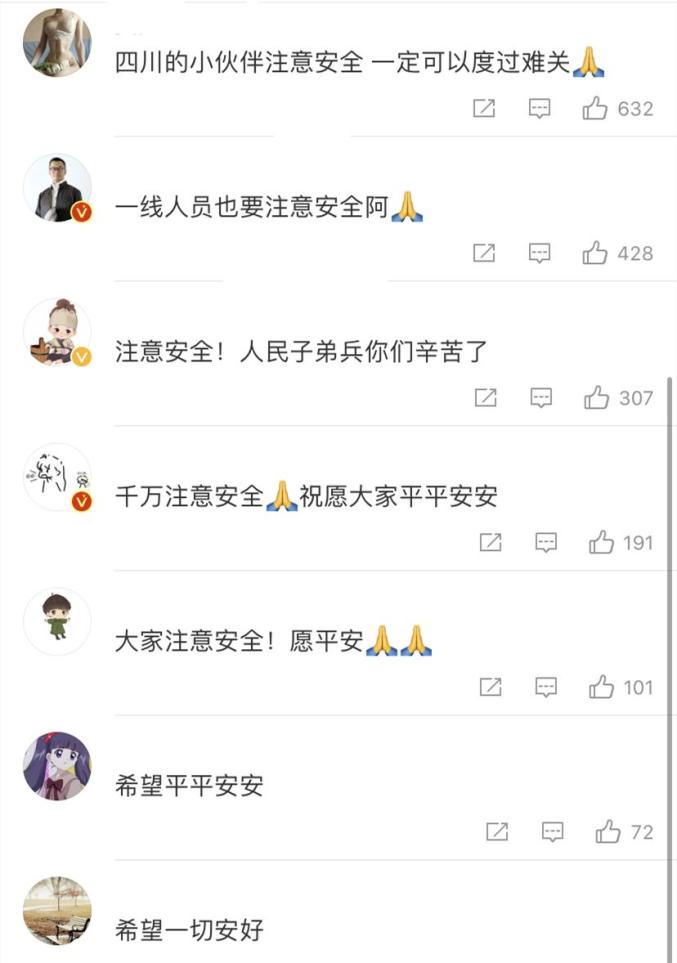Image resolution: width=677 pixels, height=963 pixels.
Task: Share the 一线人员也要注意安全阿 comment
Action: point(484,253)
